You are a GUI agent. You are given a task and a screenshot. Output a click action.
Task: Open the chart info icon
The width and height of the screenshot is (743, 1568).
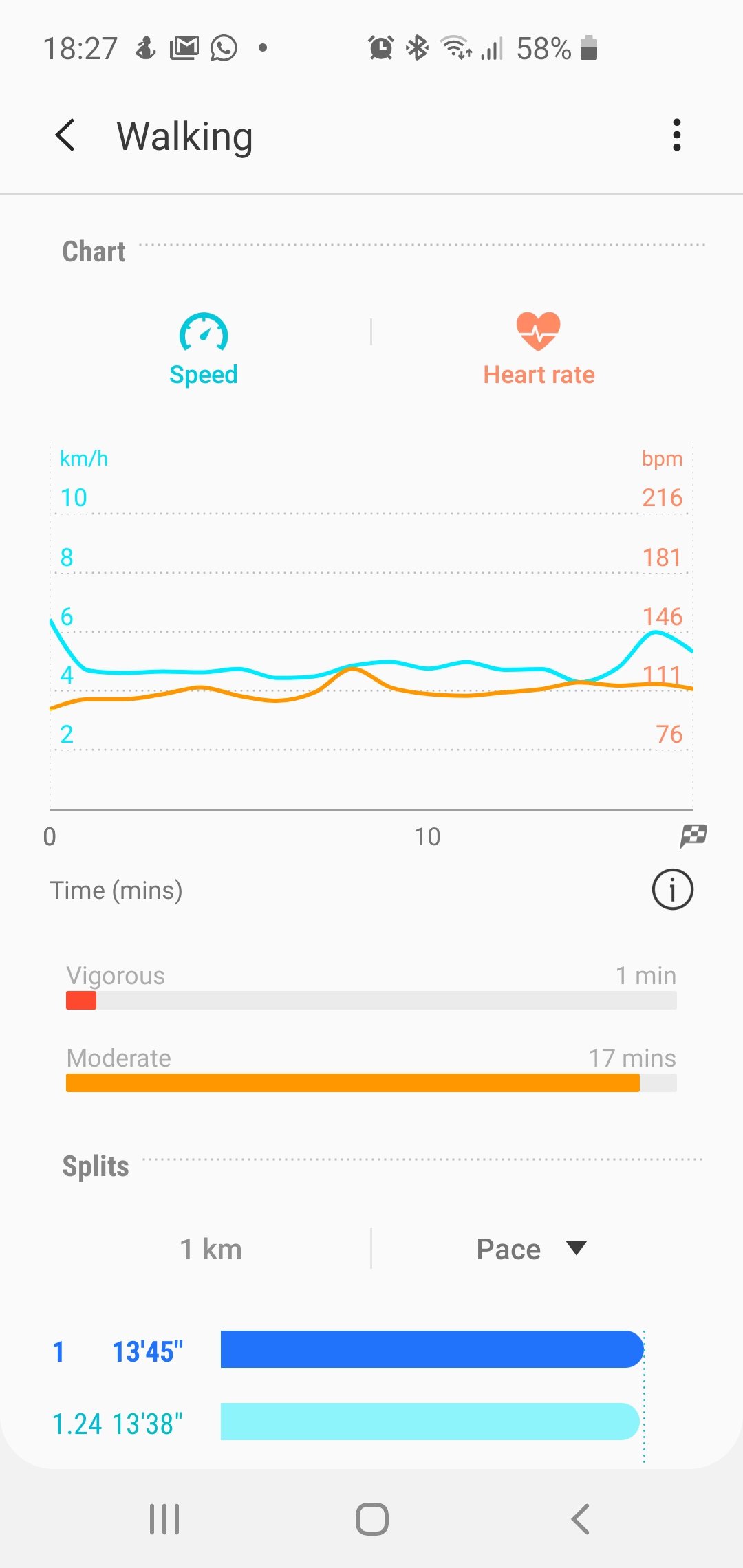click(x=672, y=889)
